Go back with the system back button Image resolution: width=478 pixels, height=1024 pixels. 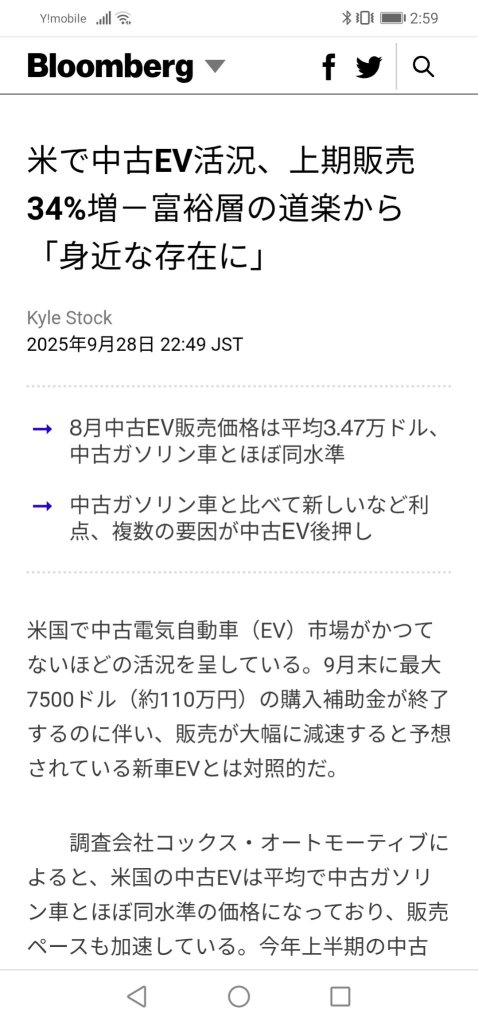coord(136,997)
